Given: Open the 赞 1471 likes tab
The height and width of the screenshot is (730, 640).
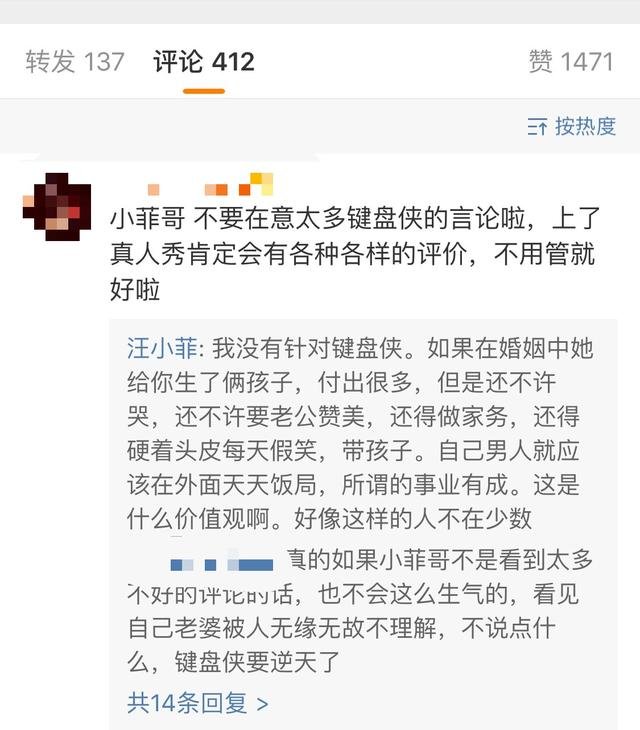Looking at the screenshot, I should tap(570, 62).
